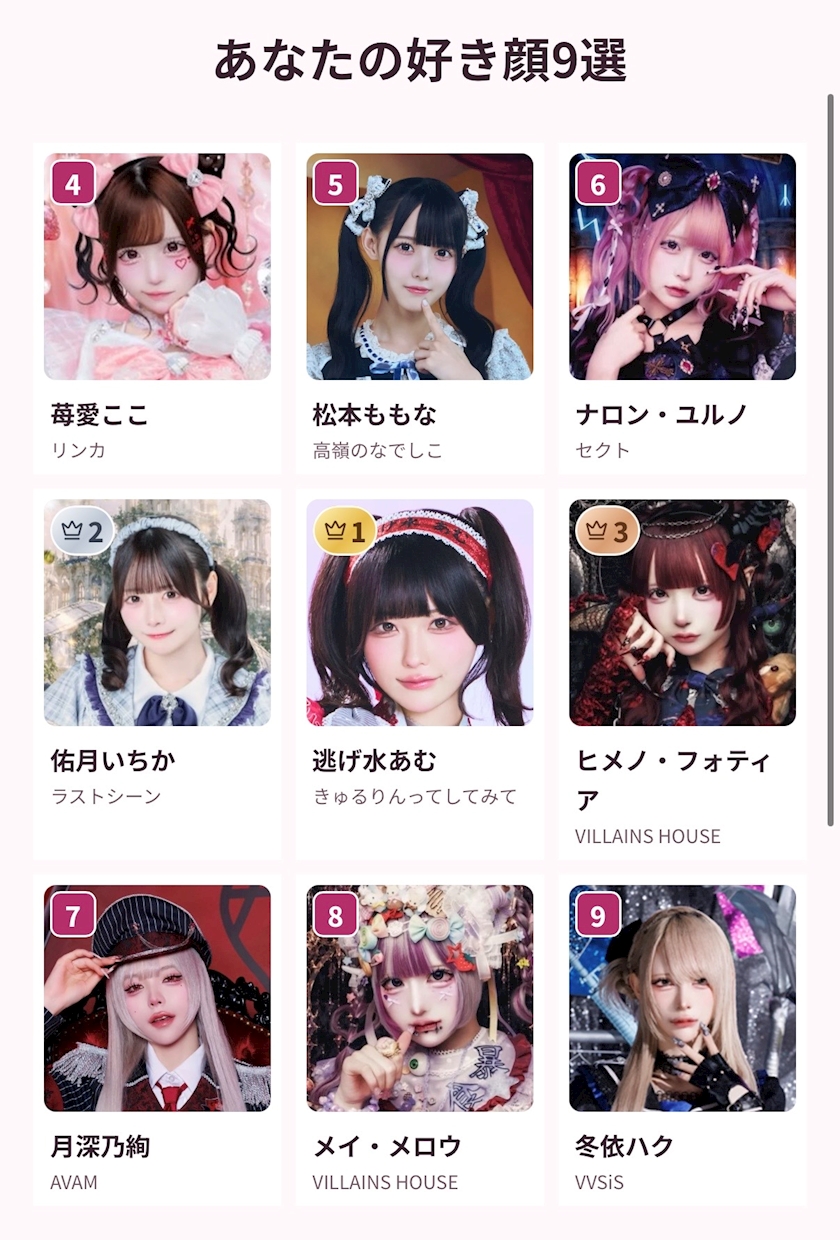Screen dimensions: 840x1240
Task: Open the ヒメノ・フォティア card
Action: pos(682,674)
